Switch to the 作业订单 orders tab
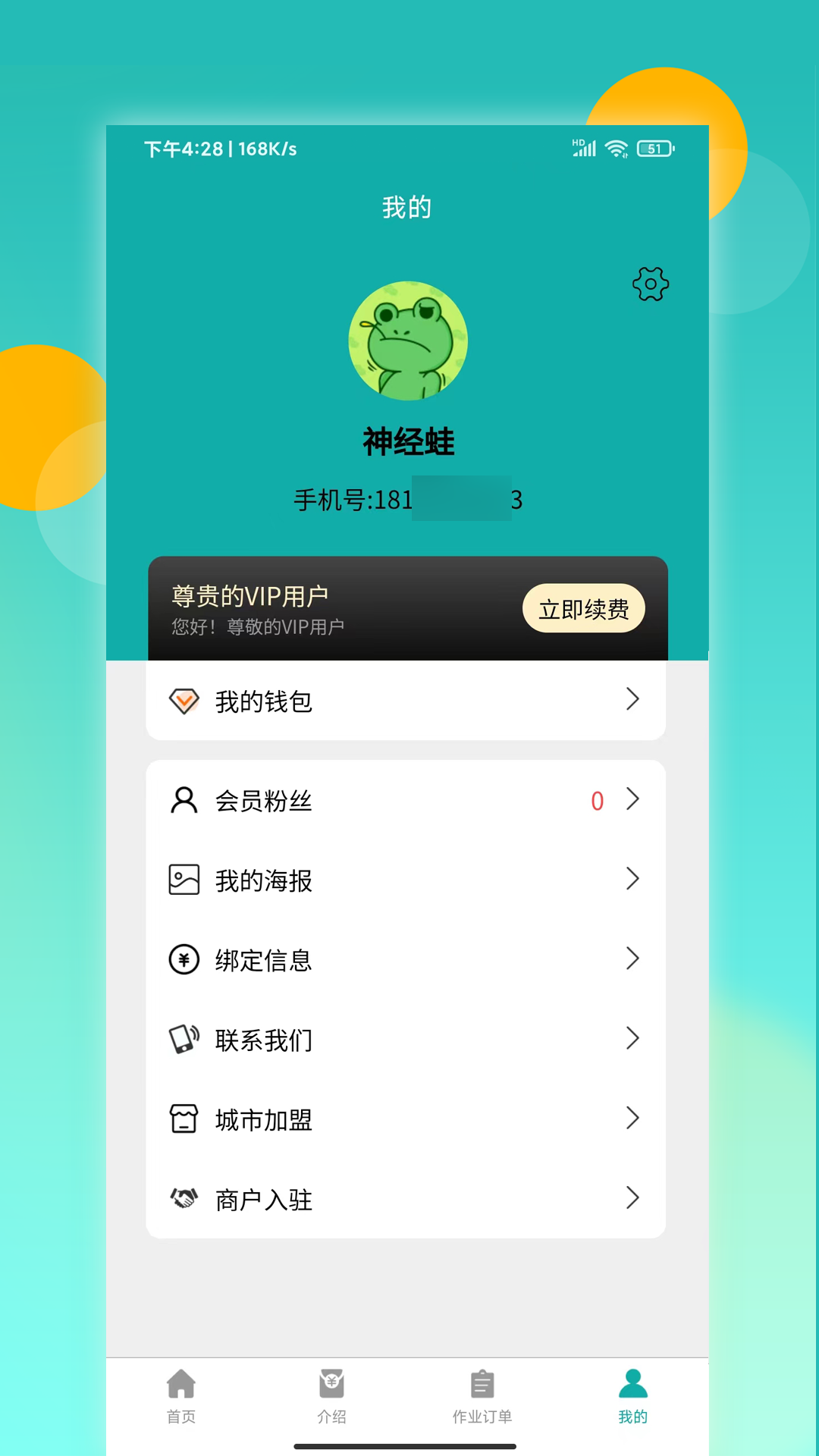Image resolution: width=819 pixels, height=1456 pixels. (x=482, y=1397)
